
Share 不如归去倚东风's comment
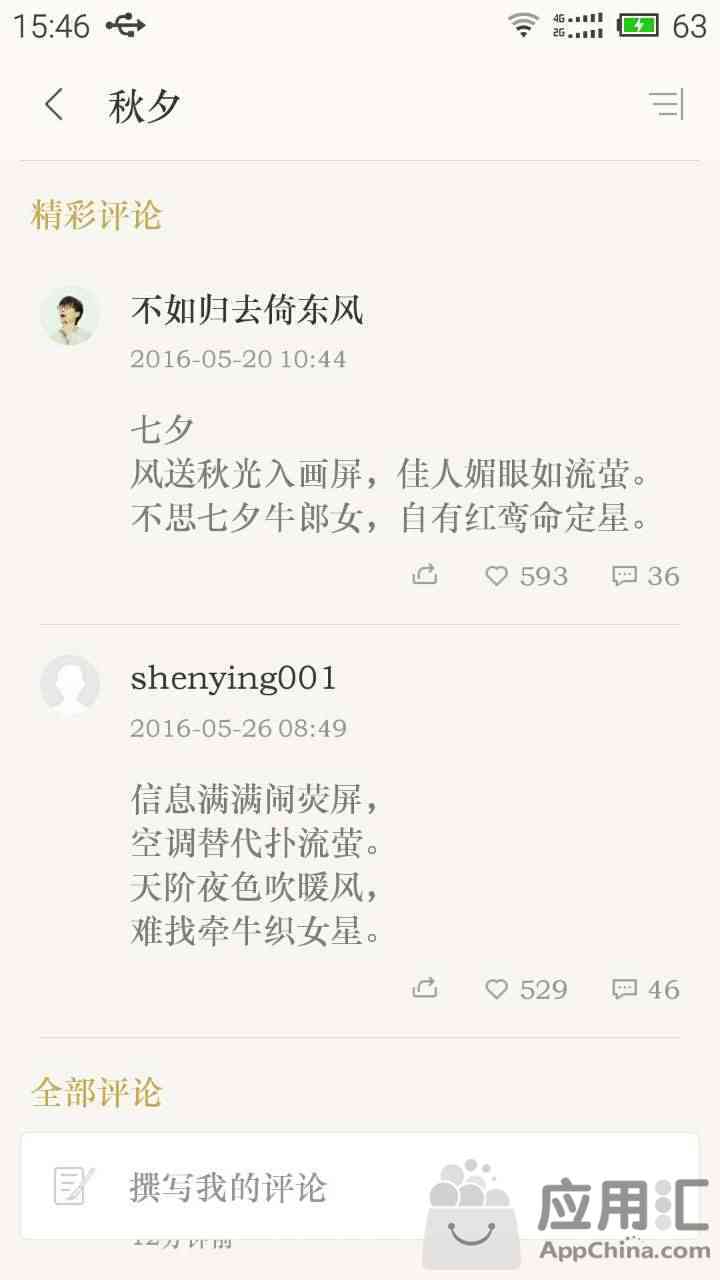[425, 575]
